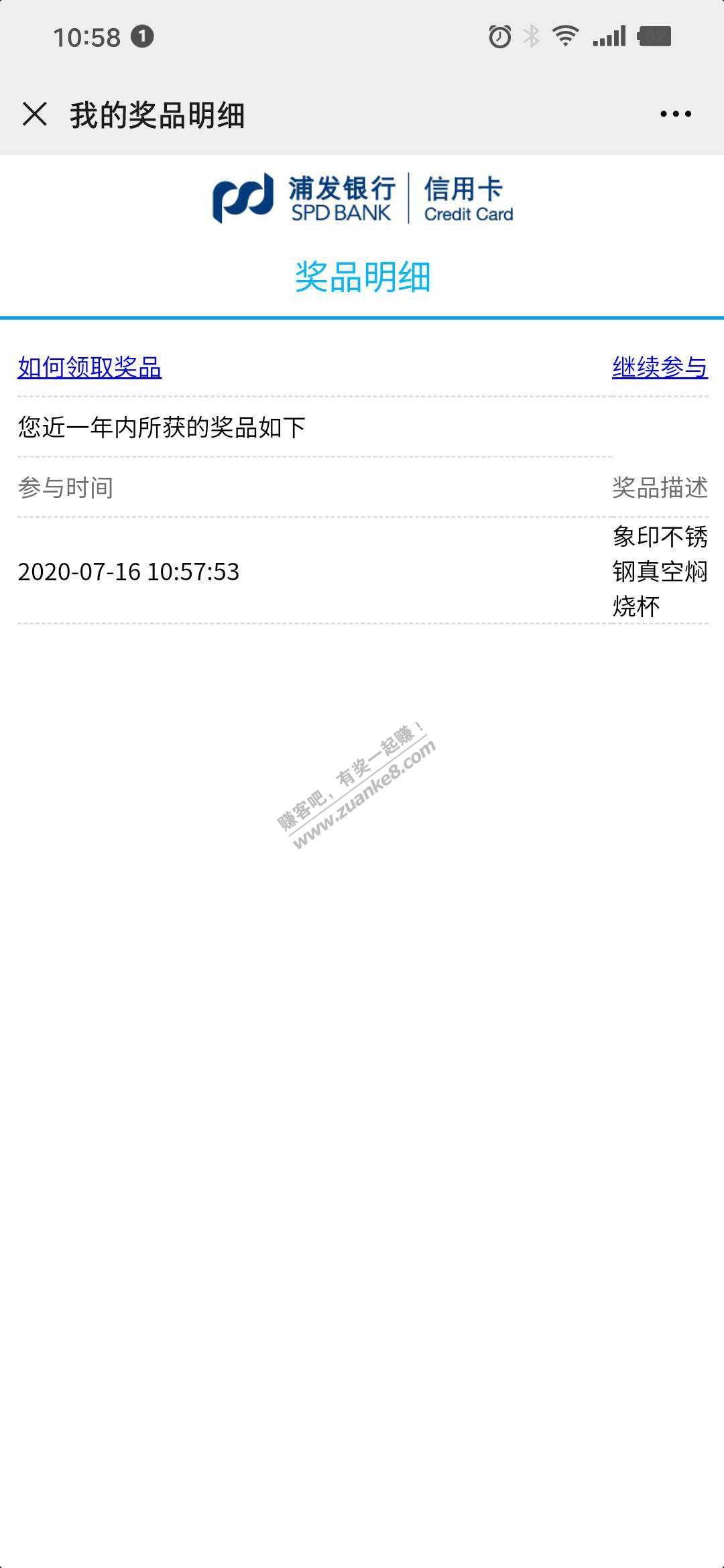724x1568 pixels.
Task: Tap the 继续参与 link
Action: (660, 367)
